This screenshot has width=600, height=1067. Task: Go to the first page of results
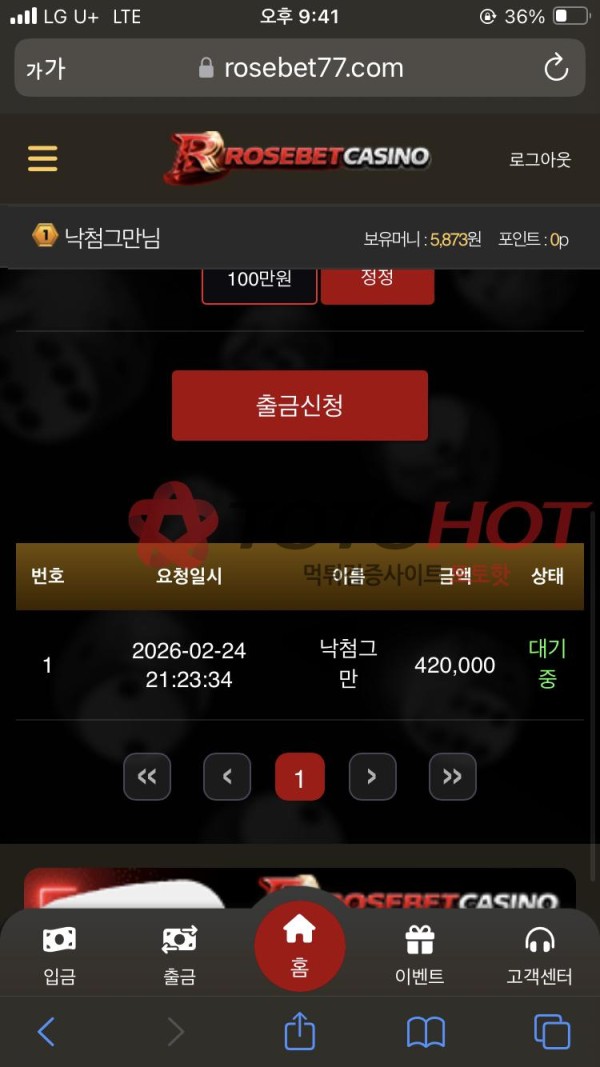click(147, 777)
